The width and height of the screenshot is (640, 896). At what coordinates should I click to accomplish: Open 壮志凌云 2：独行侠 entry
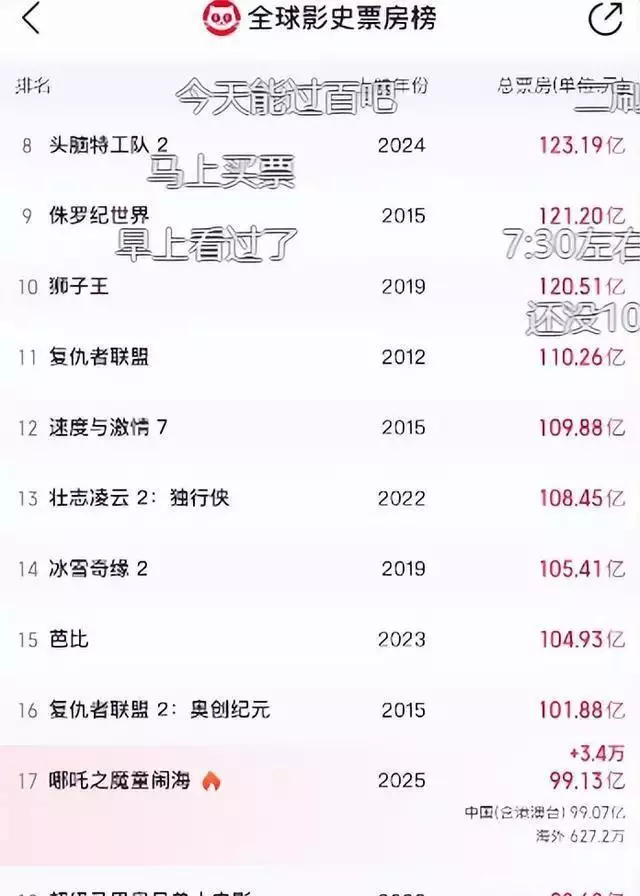point(138,497)
